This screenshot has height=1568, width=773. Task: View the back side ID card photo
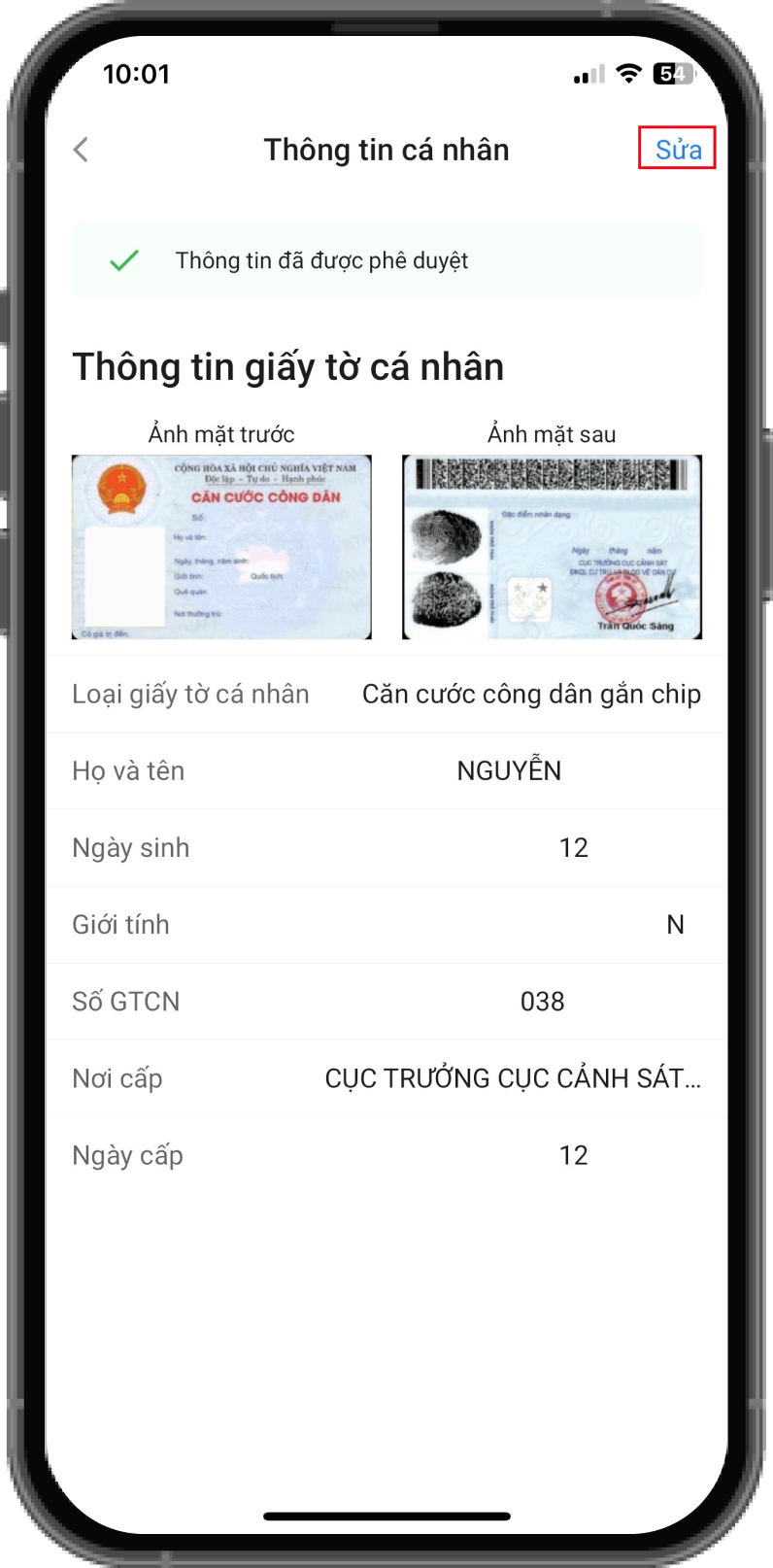[x=552, y=547]
